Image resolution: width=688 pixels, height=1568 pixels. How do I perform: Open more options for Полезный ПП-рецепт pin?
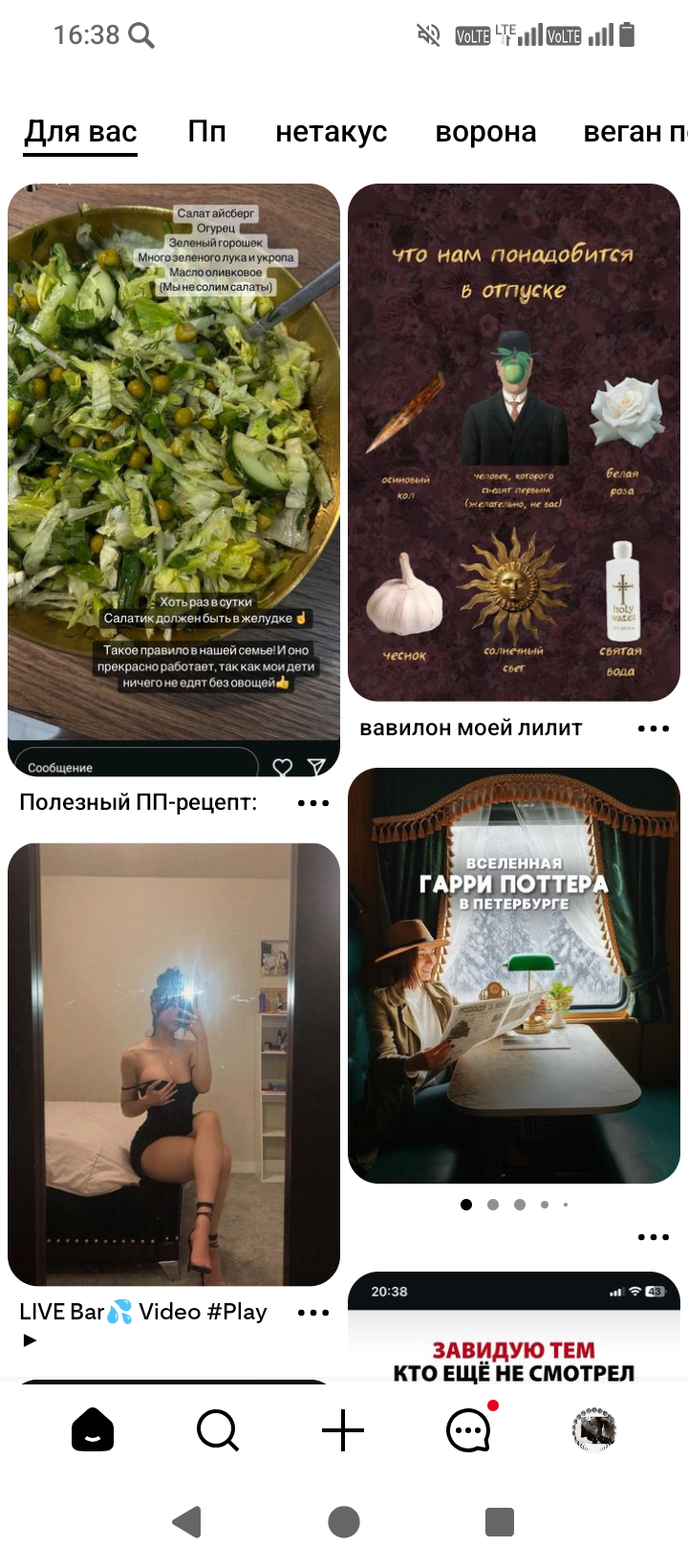click(x=313, y=803)
